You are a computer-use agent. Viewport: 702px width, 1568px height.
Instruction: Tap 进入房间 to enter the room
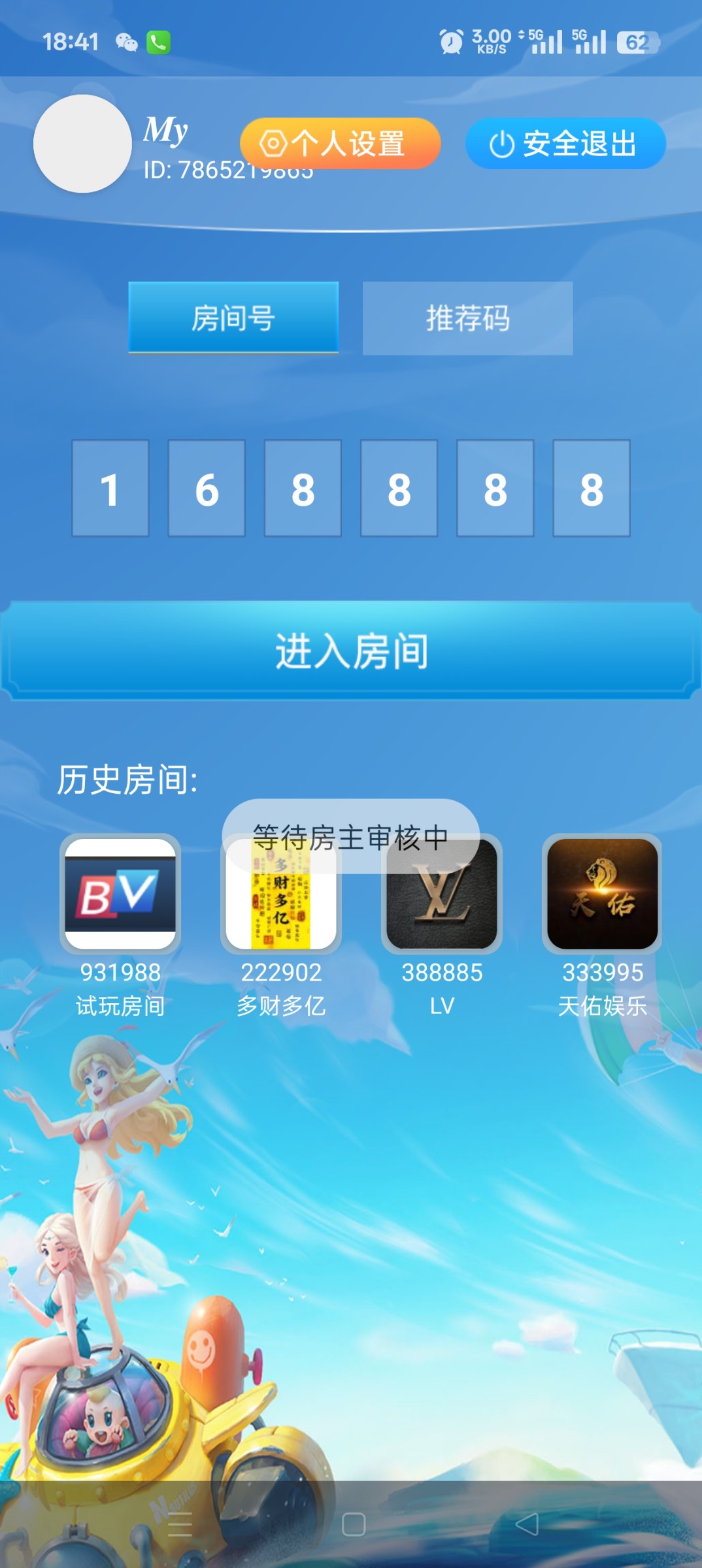click(351, 651)
